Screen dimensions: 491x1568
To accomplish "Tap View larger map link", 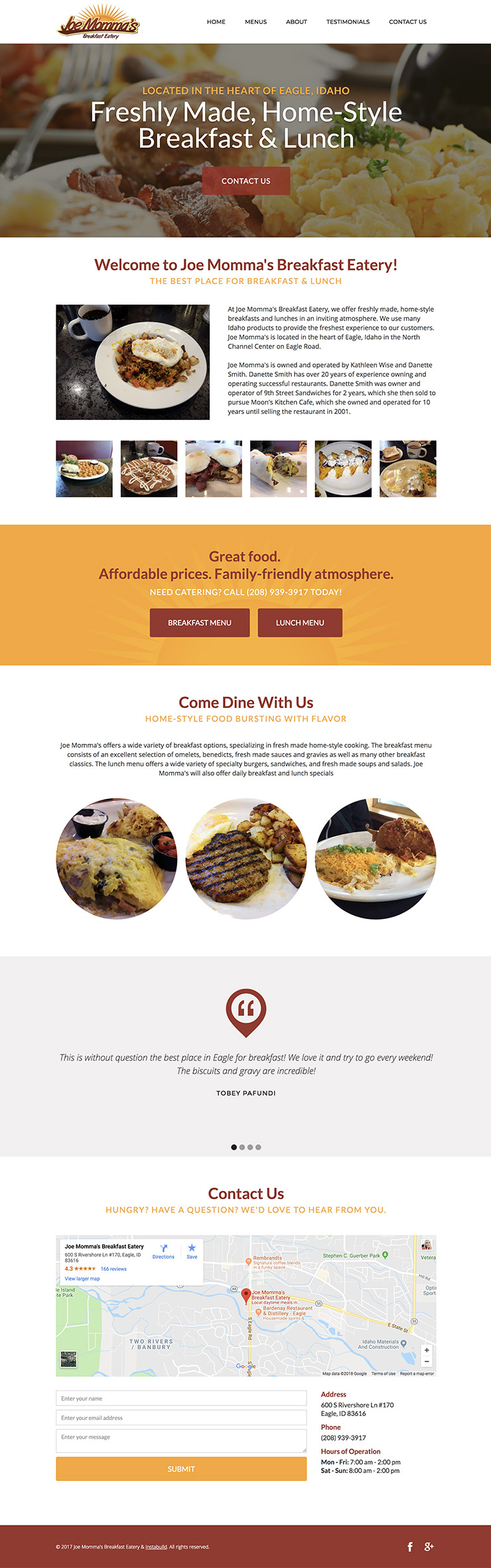I will pos(82,1279).
